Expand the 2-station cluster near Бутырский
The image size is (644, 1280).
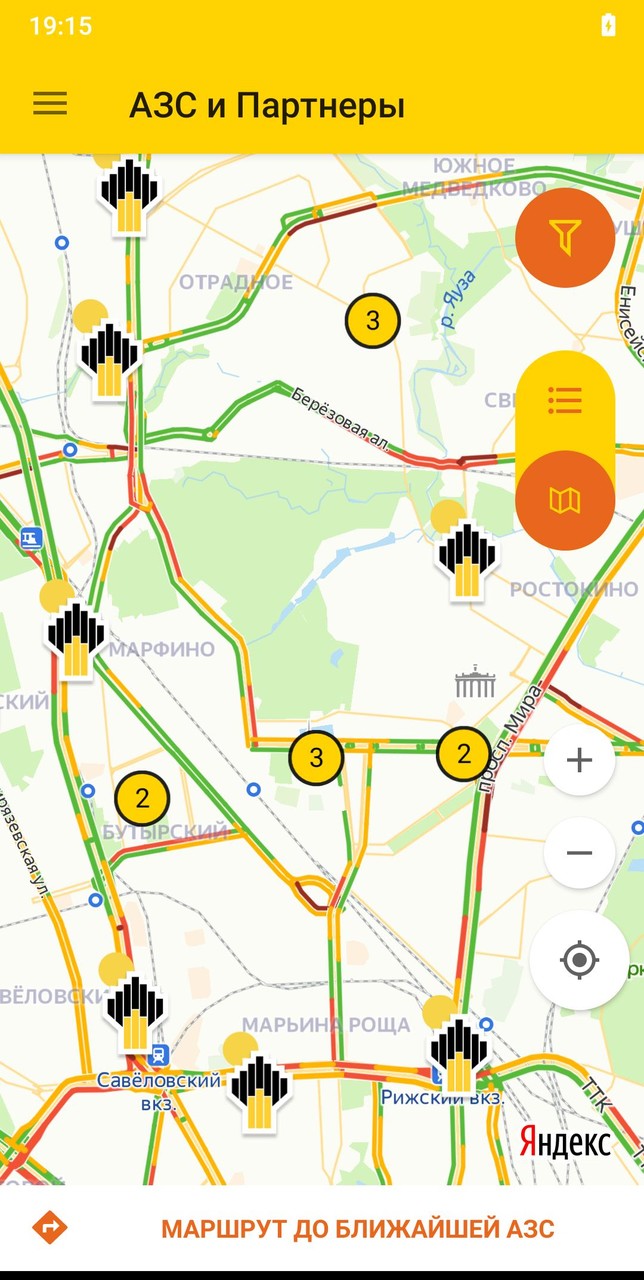click(142, 799)
